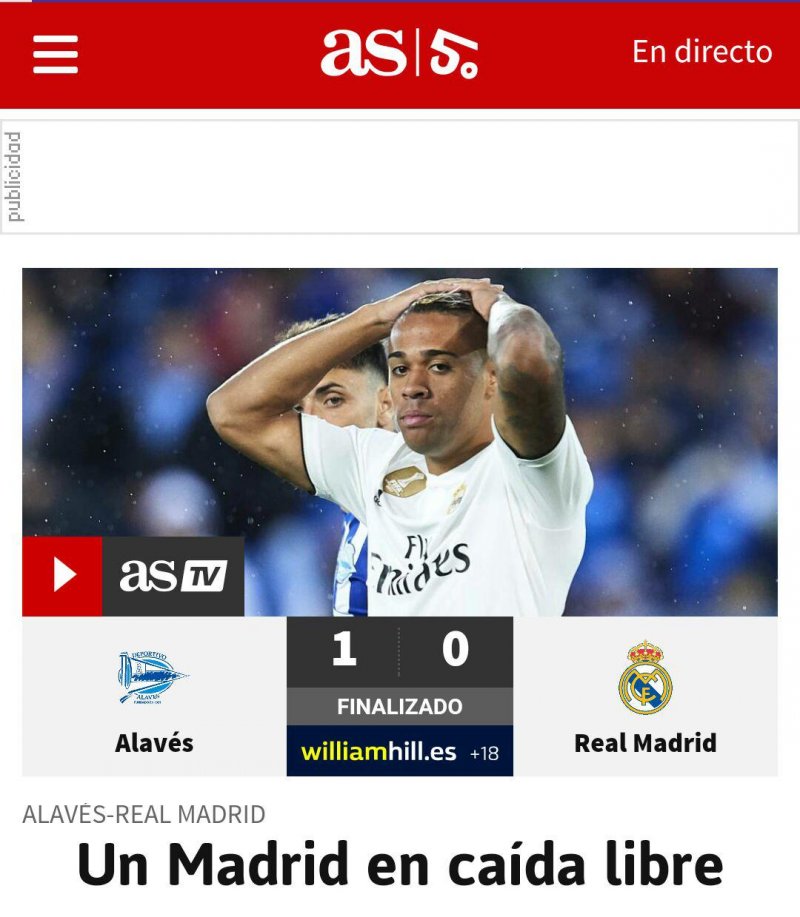The height and width of the screenshot is (917, 800).
Task: View the finished 1-0 match score details
Action: (399, 669)
